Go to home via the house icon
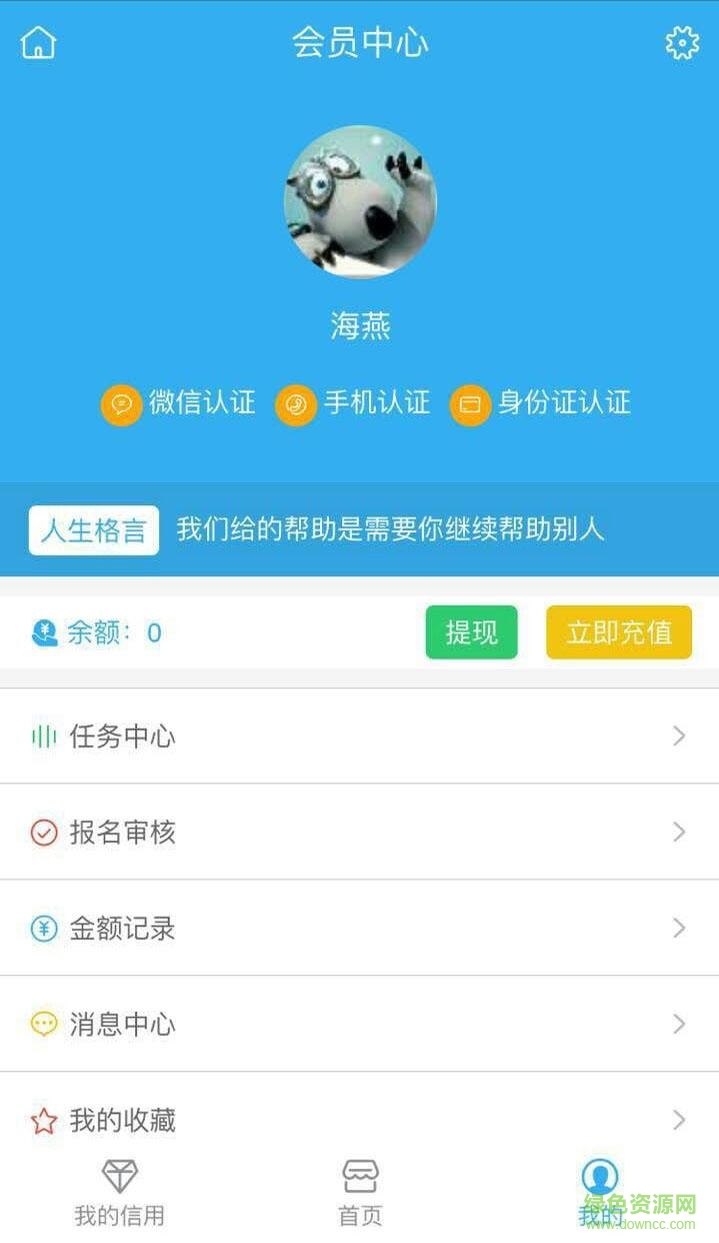 pos(38,43)
